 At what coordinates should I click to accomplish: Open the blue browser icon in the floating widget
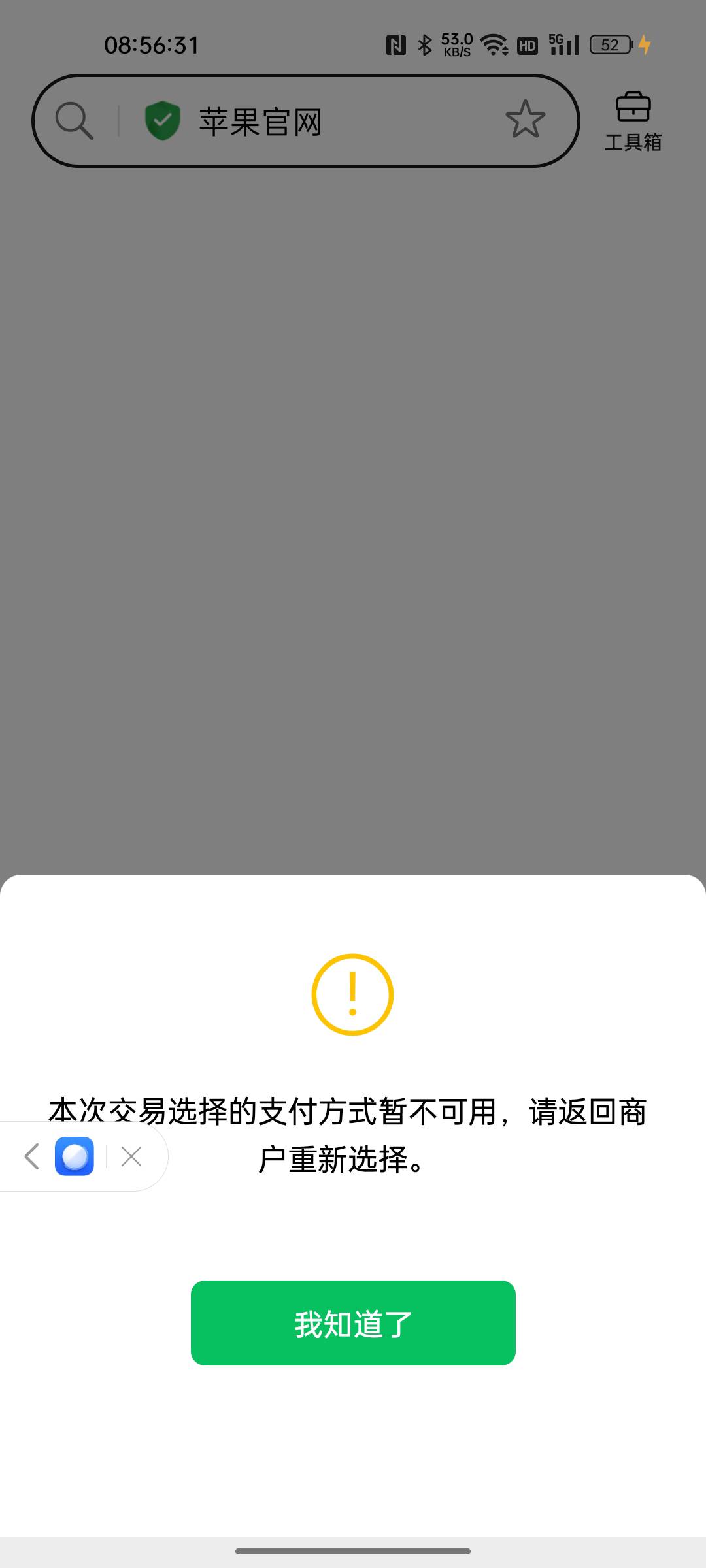[x=75, y=1156]
